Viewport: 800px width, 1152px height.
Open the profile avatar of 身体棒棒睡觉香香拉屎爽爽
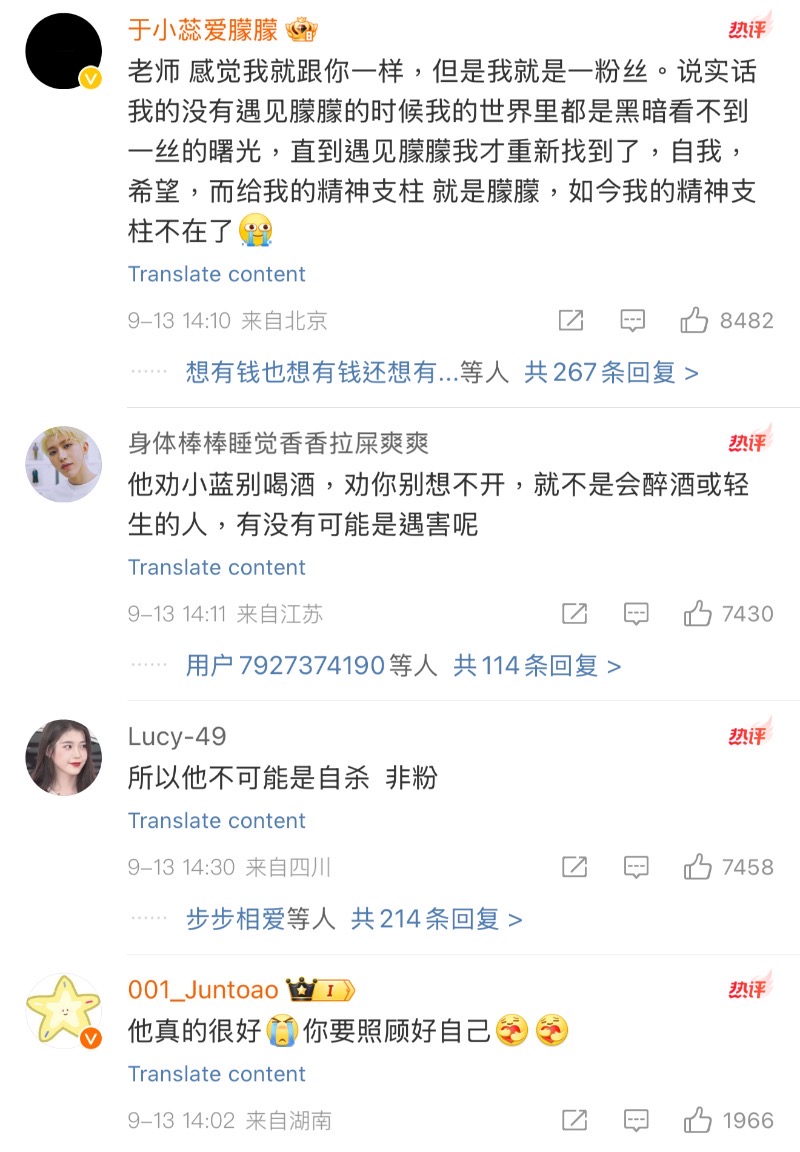pos(63,464)
